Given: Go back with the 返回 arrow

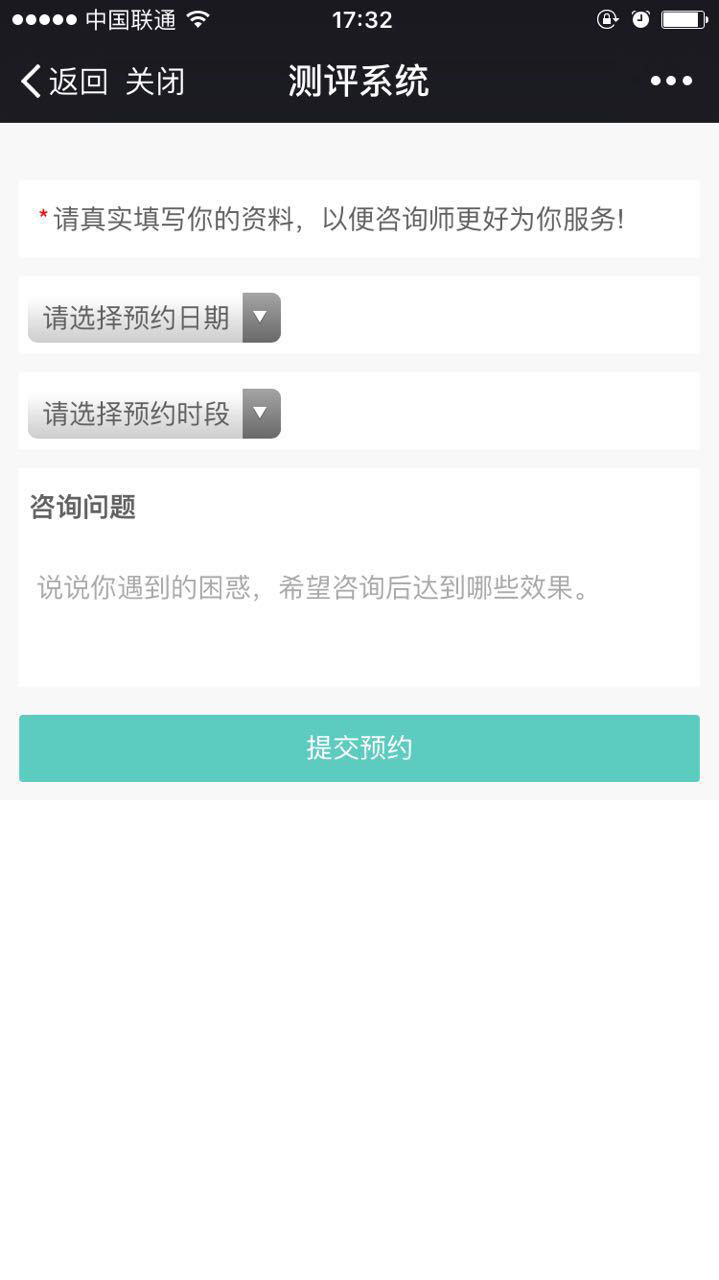Looking at the screenshot, I should 62,82.
